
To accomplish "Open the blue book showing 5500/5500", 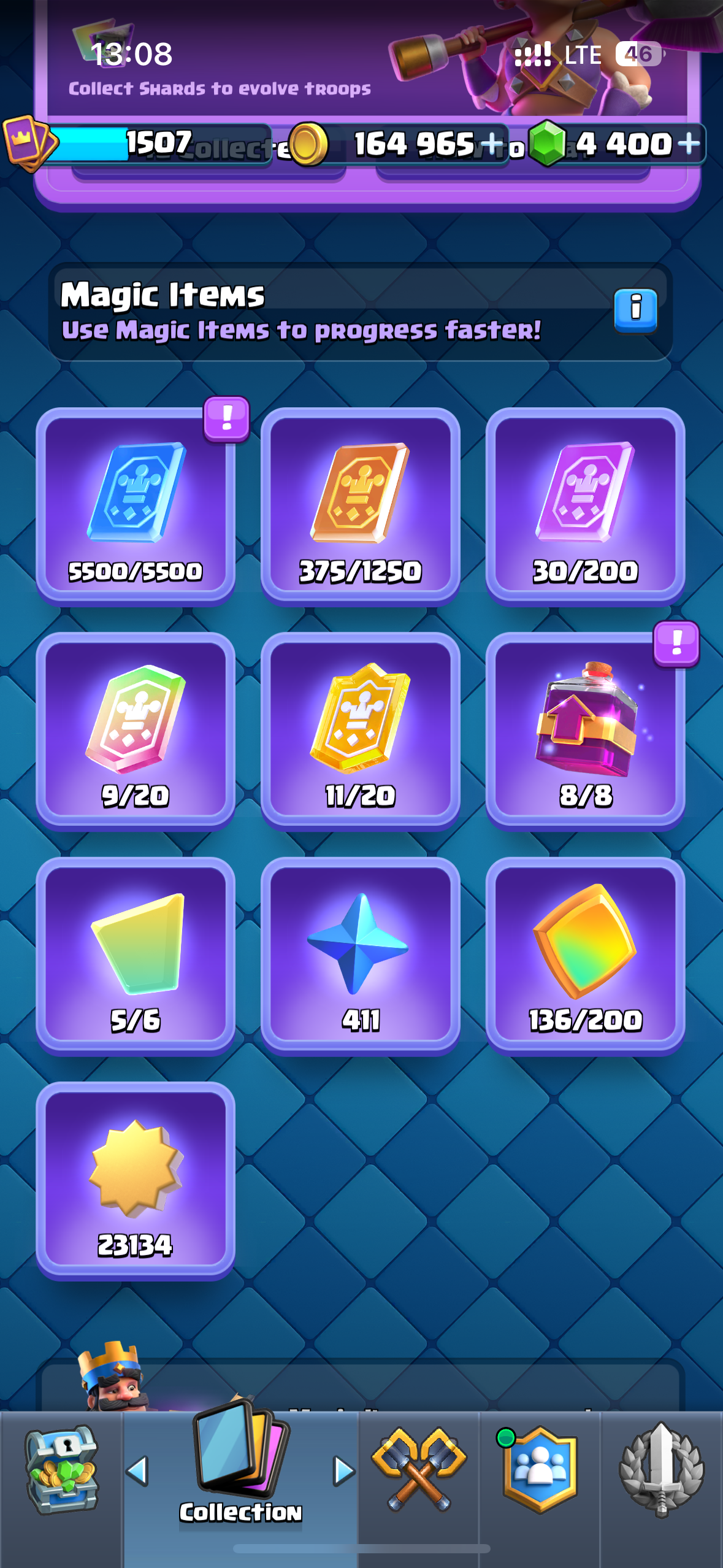I will click(136, 507).
